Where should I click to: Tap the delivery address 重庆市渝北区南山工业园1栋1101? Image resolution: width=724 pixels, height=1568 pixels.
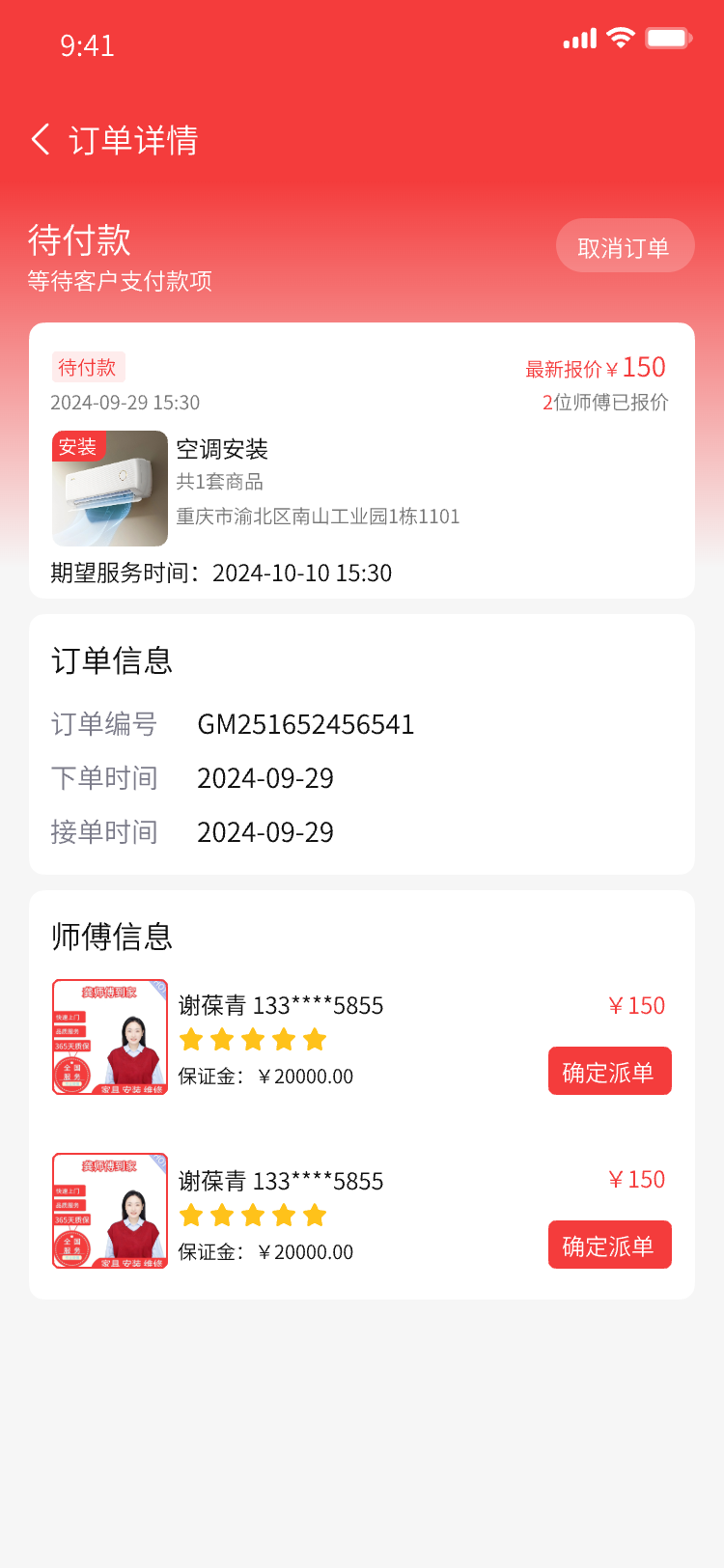pos(317,518)
